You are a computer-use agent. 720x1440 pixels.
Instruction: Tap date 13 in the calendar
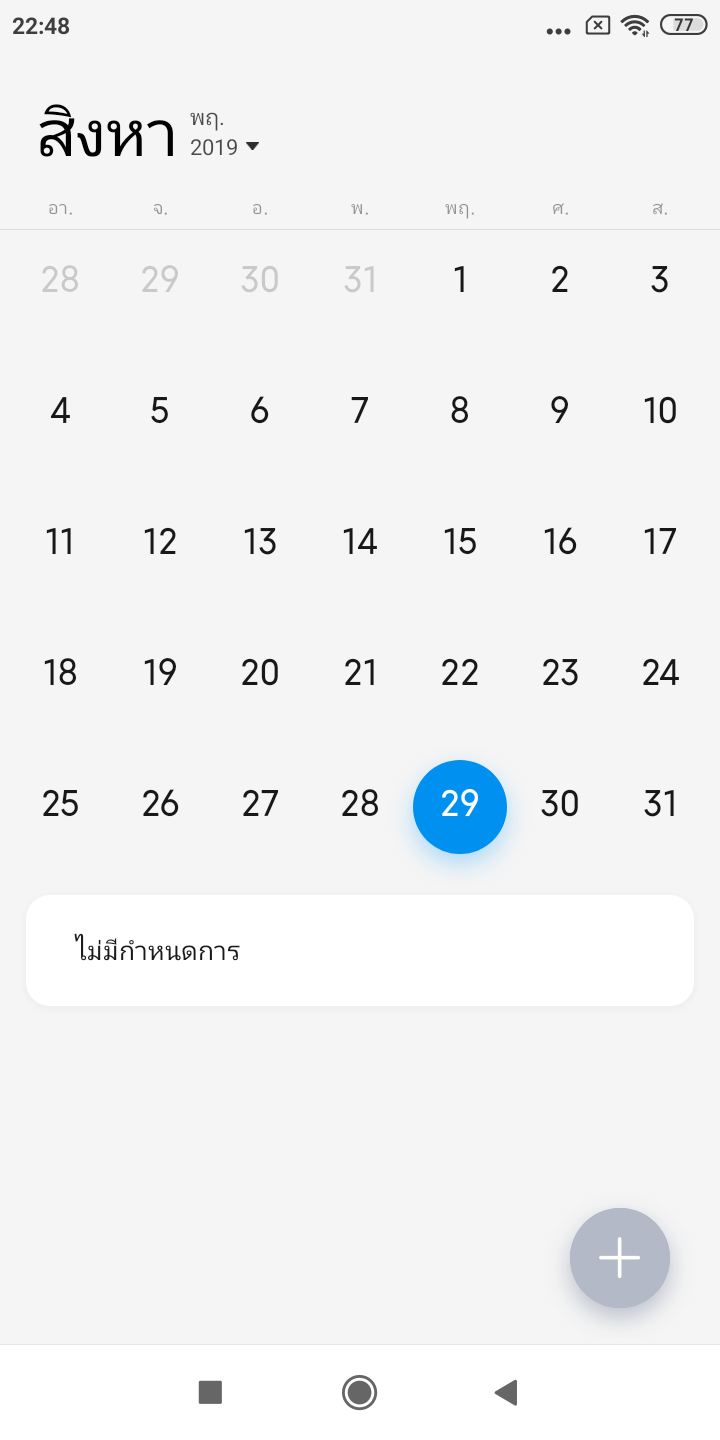pos(260,542)
